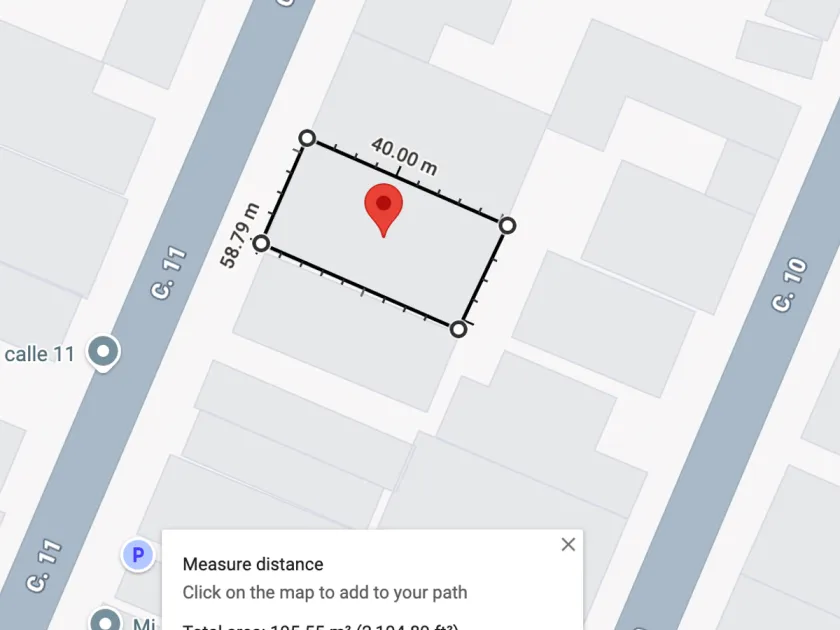Screen dimensions: 840x630
Task: Close the Measure distance panel
Action: click(x=568, y=545)
